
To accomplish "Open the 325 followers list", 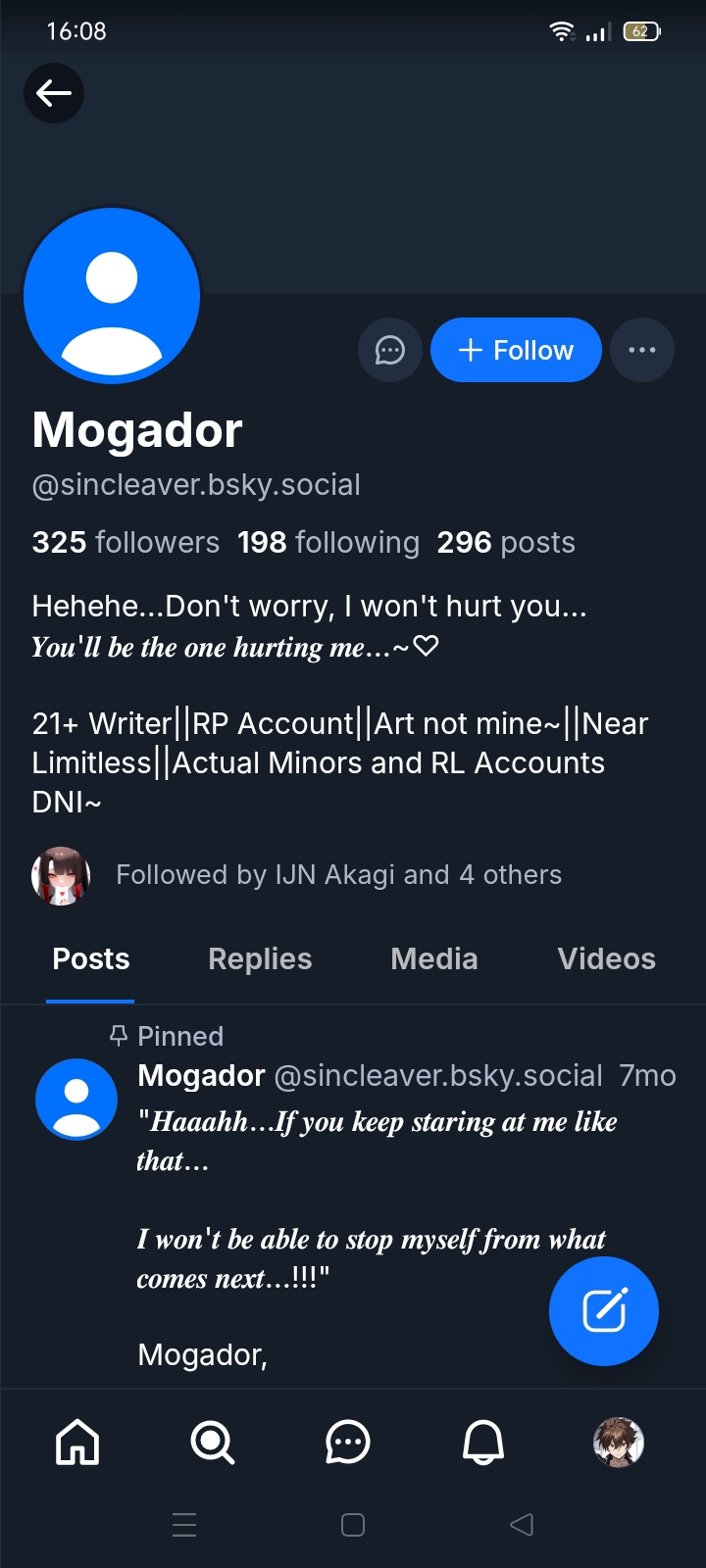I will click(126, 542).
